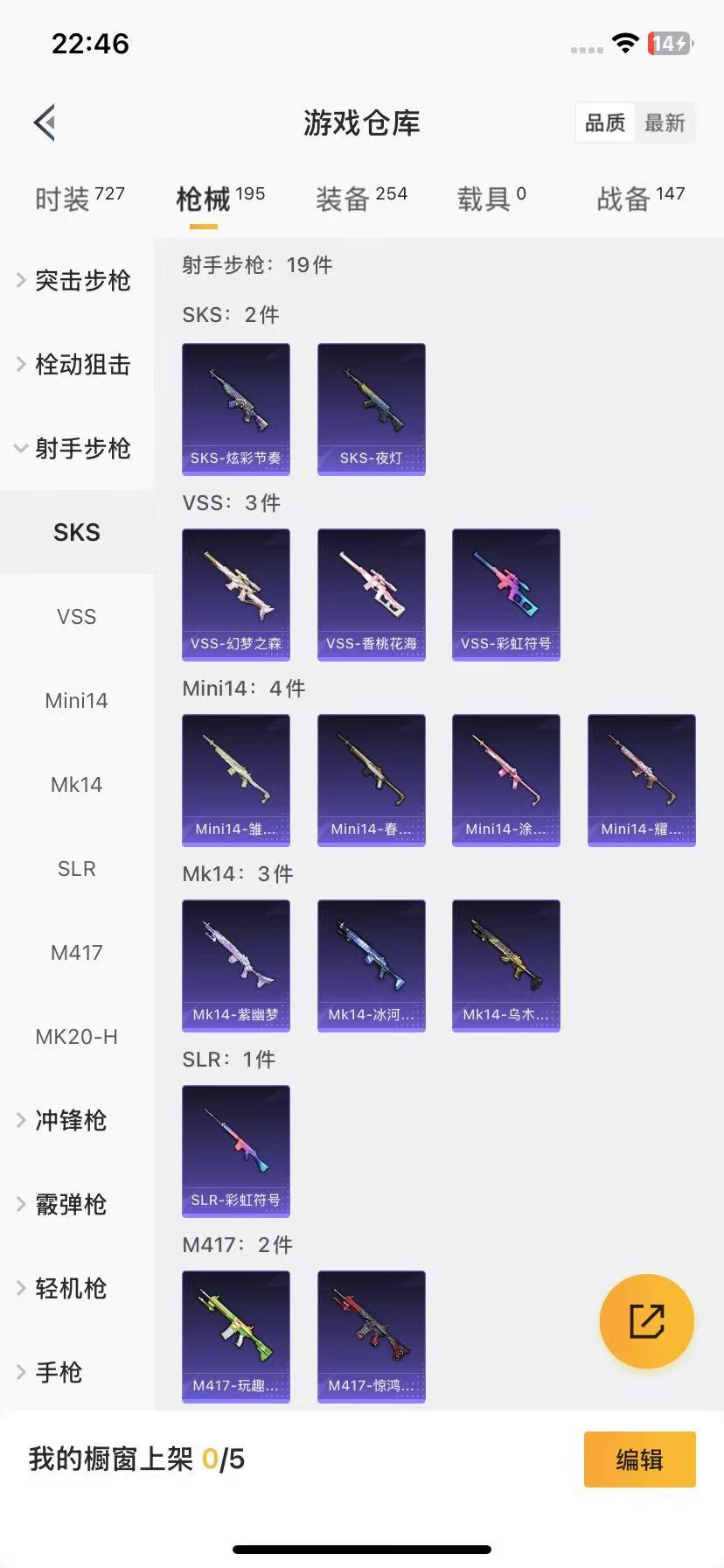The image size is (724, 1568).
Task: Sort by 品质
Action: point(605,122)
